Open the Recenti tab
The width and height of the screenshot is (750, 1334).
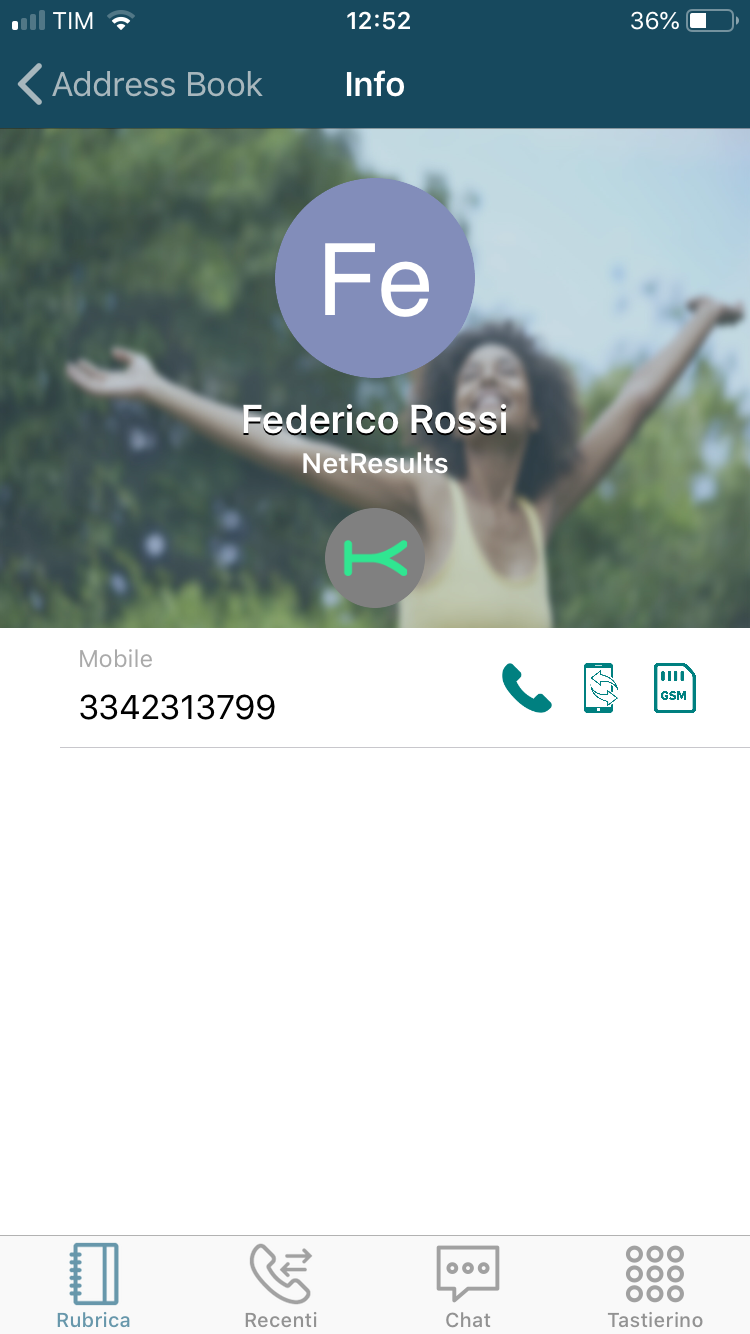click(x=281, y=1285)
